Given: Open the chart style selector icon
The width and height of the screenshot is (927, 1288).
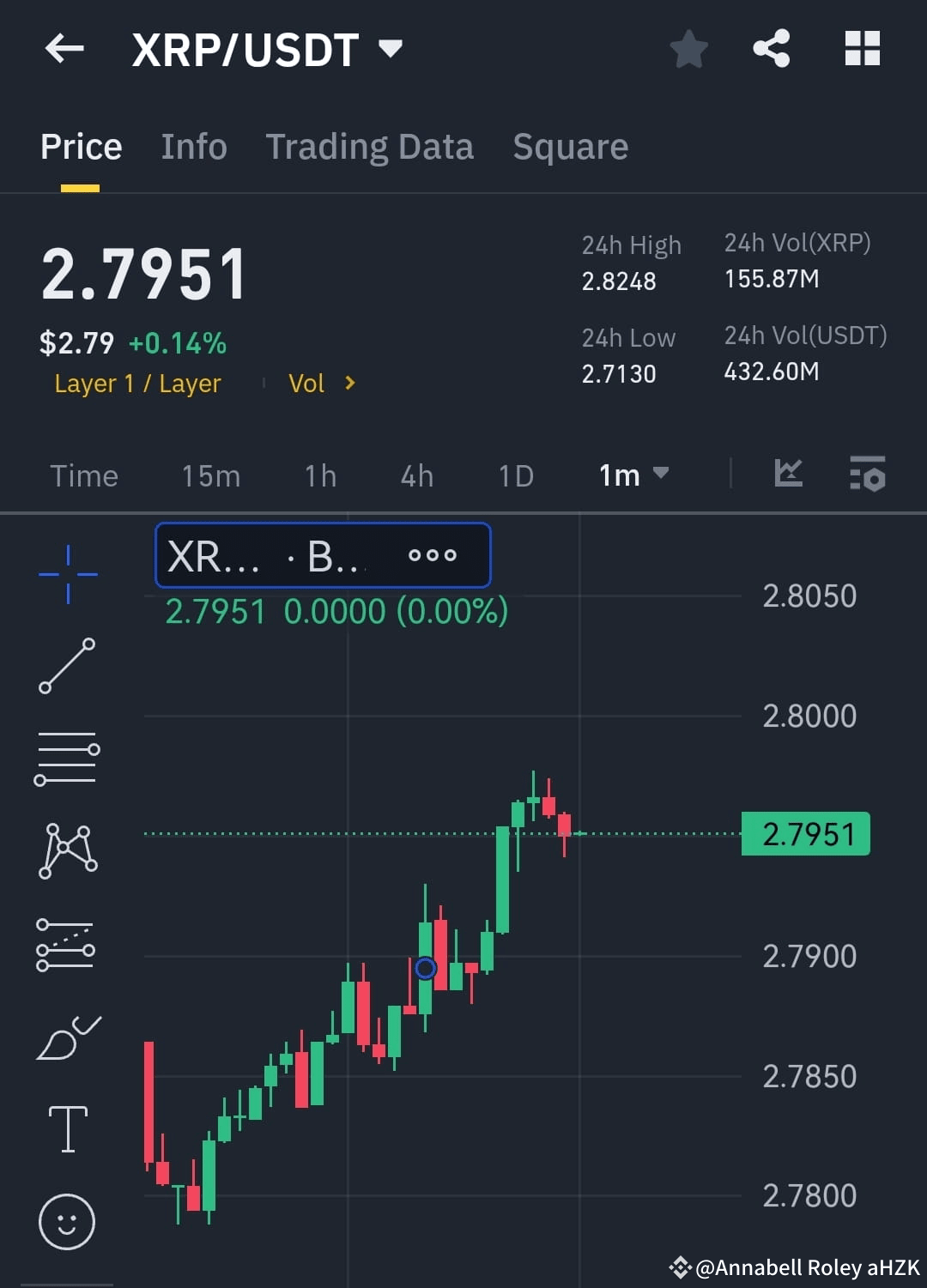Looking at the screenshot, I should pyautogui.click(x=788, y=473).
